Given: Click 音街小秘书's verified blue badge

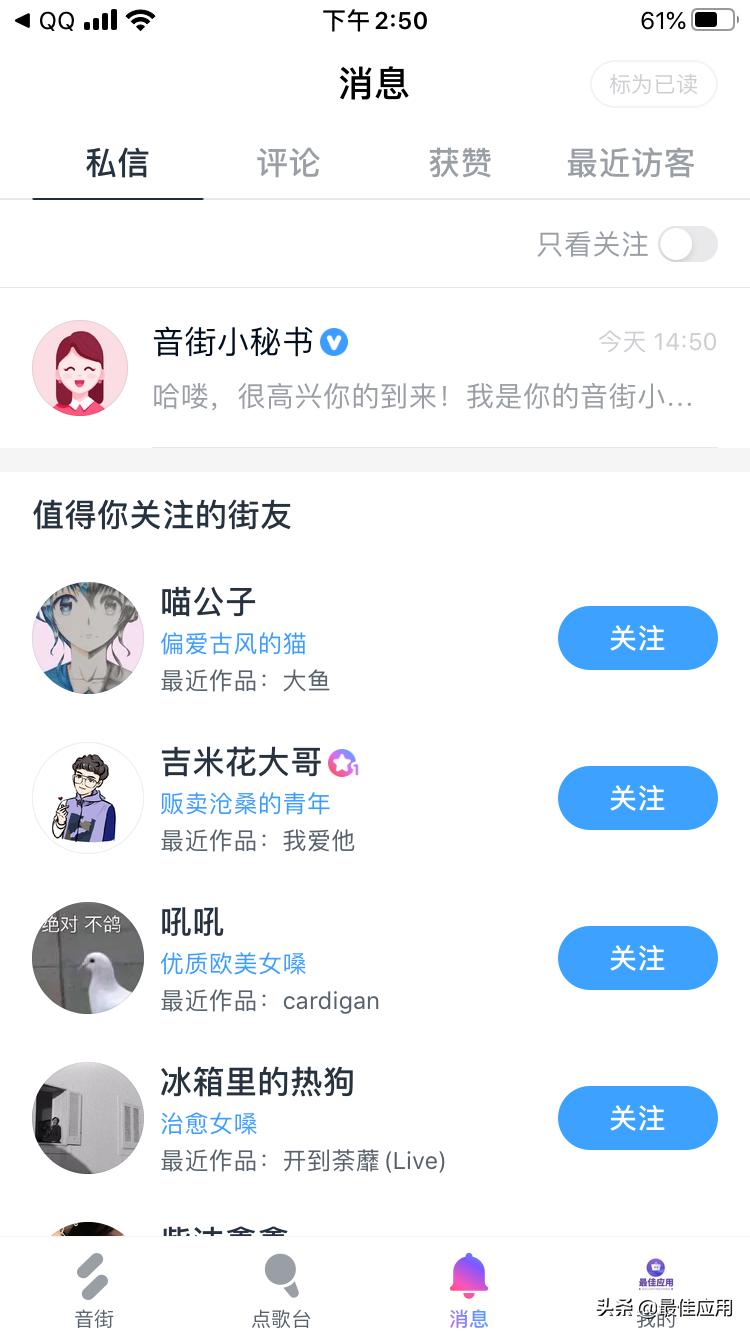Looking at the screenshot, I should (334, 342).
